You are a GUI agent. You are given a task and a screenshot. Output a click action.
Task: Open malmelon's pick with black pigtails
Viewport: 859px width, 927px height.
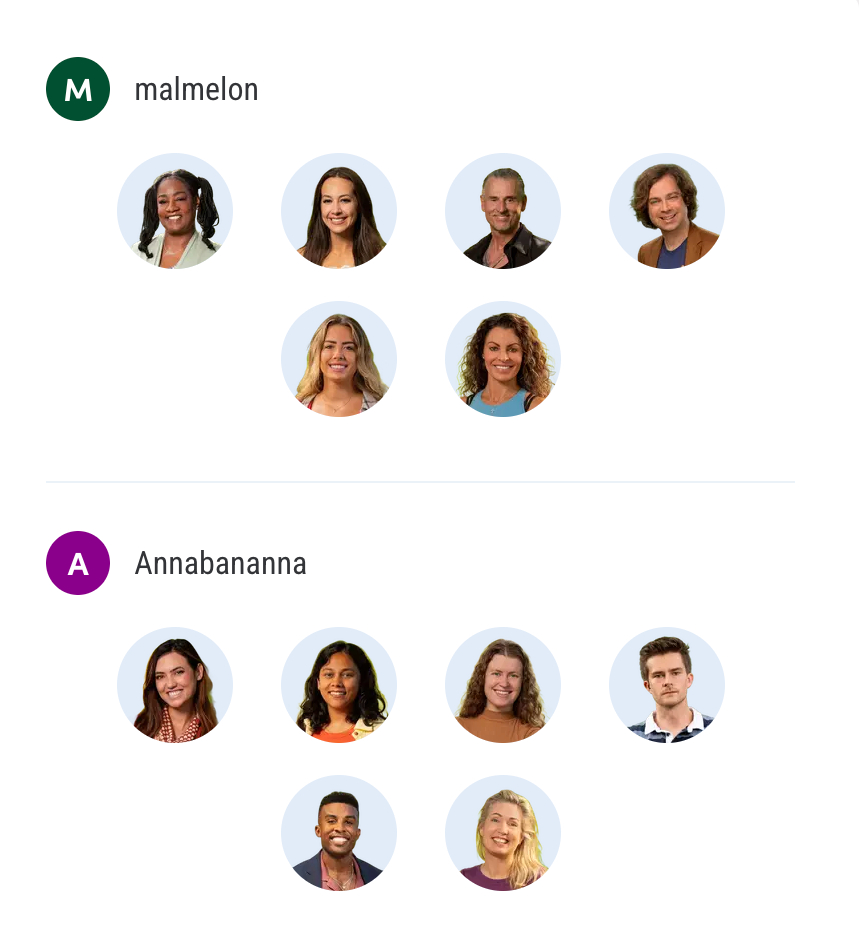click(175, 211)
